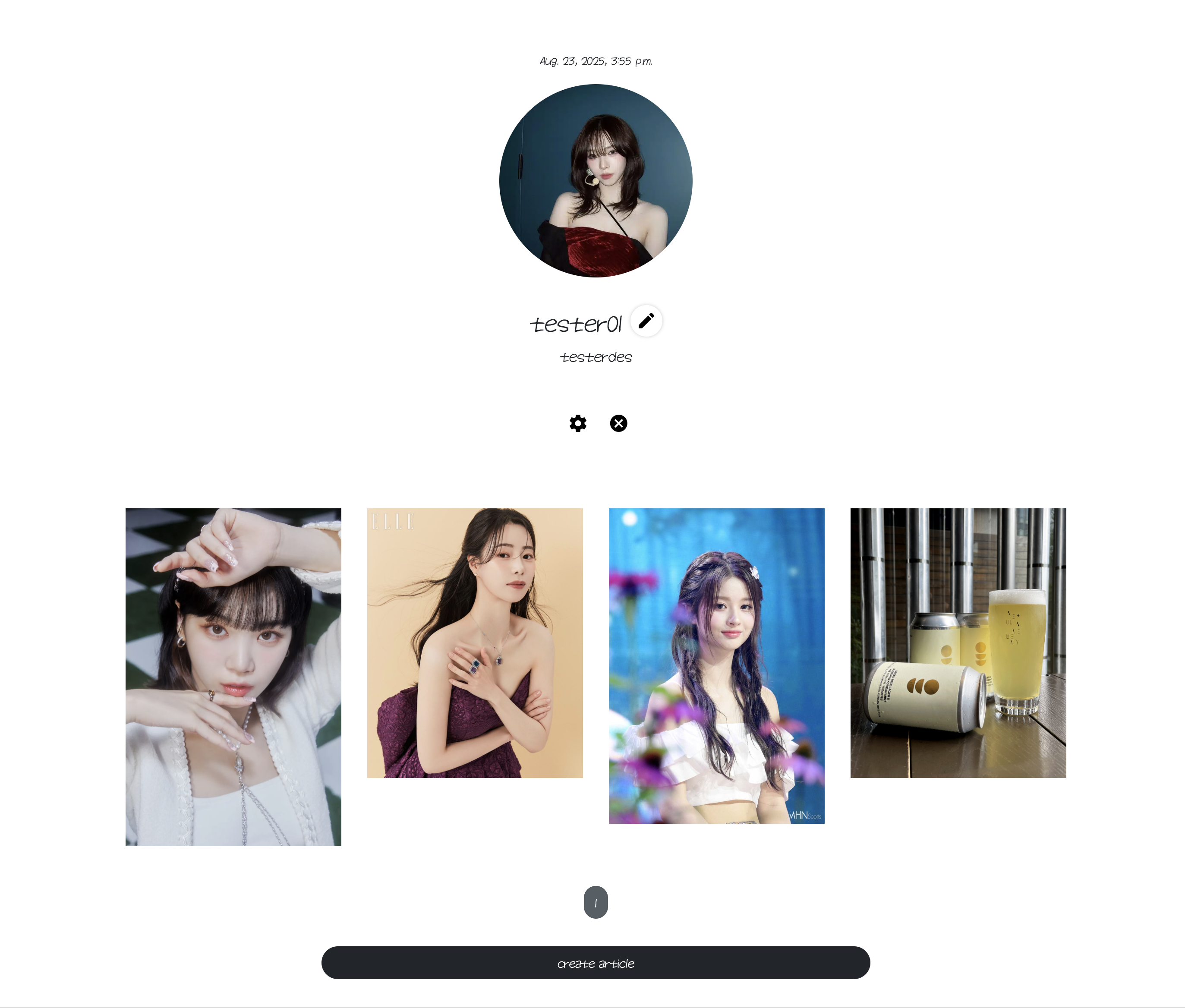Tap the create article button
The width and height of the screenshot is (1185, 1008).
(596, 963)
